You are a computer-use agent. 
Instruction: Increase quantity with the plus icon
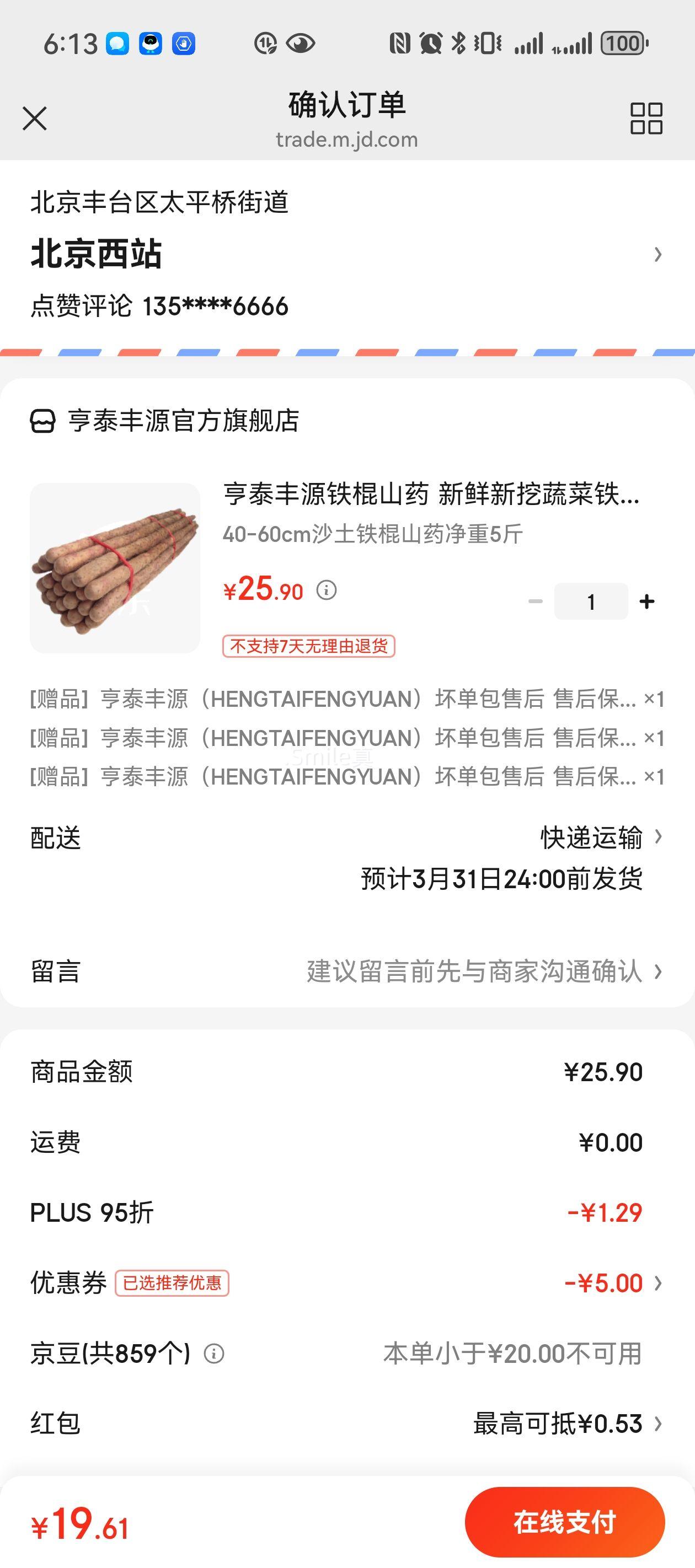646,600
